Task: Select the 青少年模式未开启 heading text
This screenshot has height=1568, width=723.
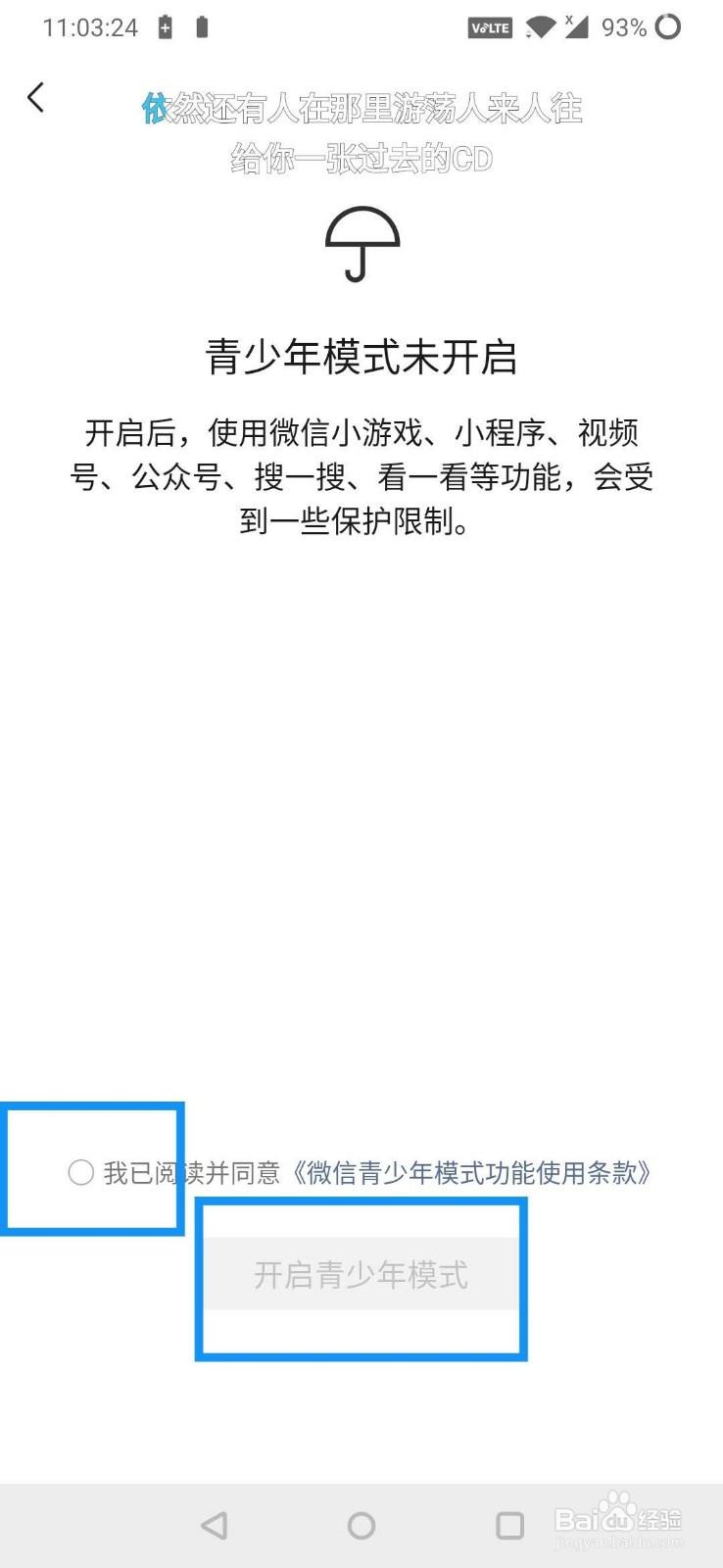Action: pos(361,358)
